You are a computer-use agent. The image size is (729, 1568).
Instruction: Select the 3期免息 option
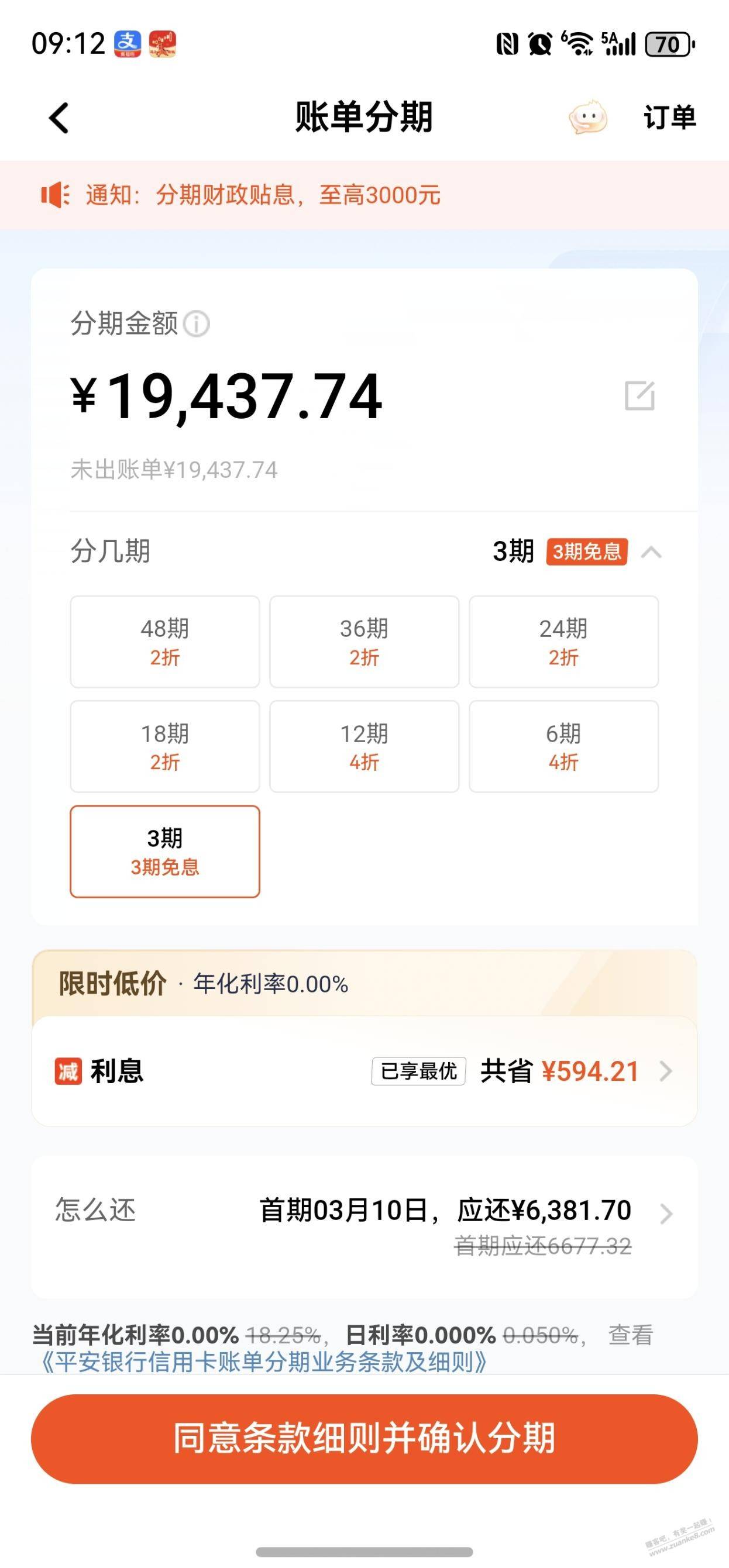point(165,851)
